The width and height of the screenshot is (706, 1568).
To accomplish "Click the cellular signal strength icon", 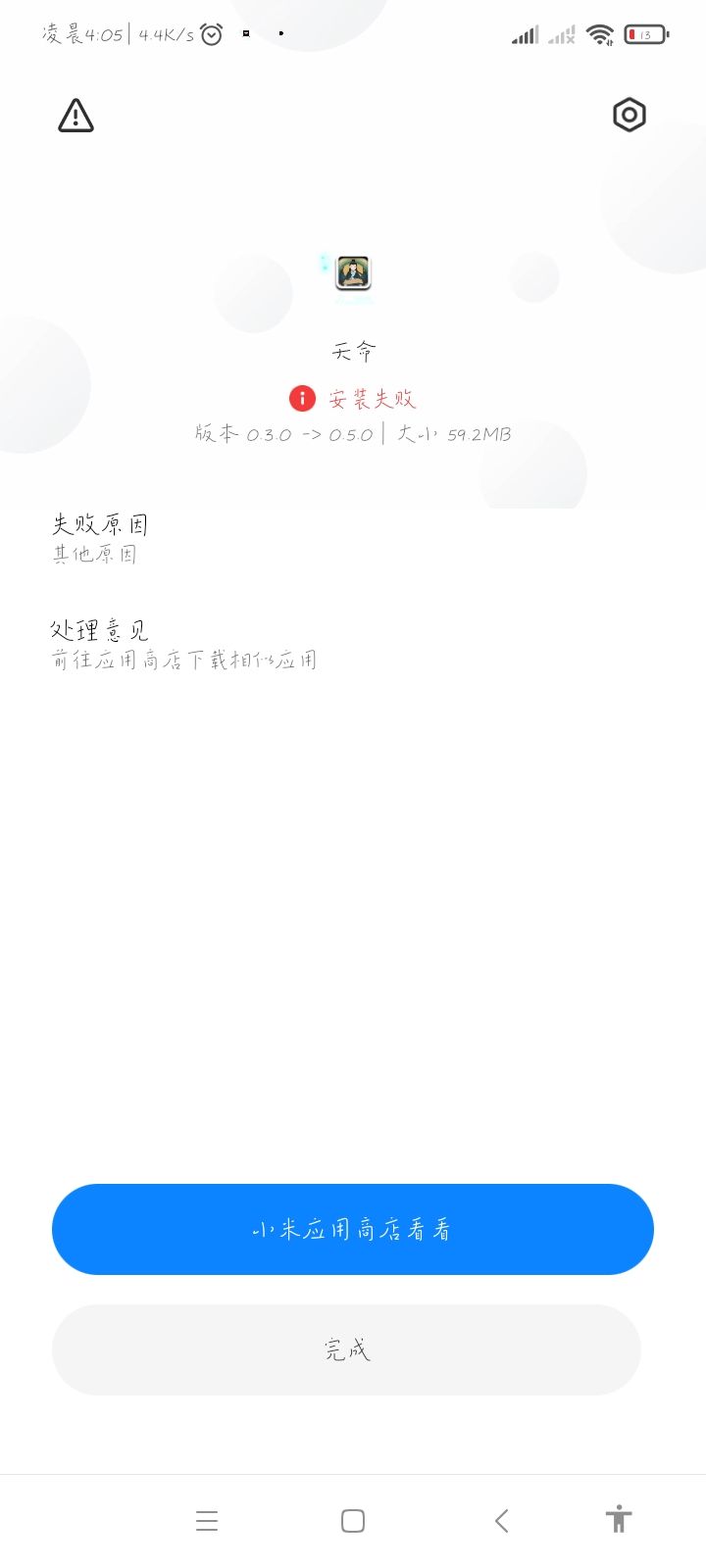I will pos(526,33).
